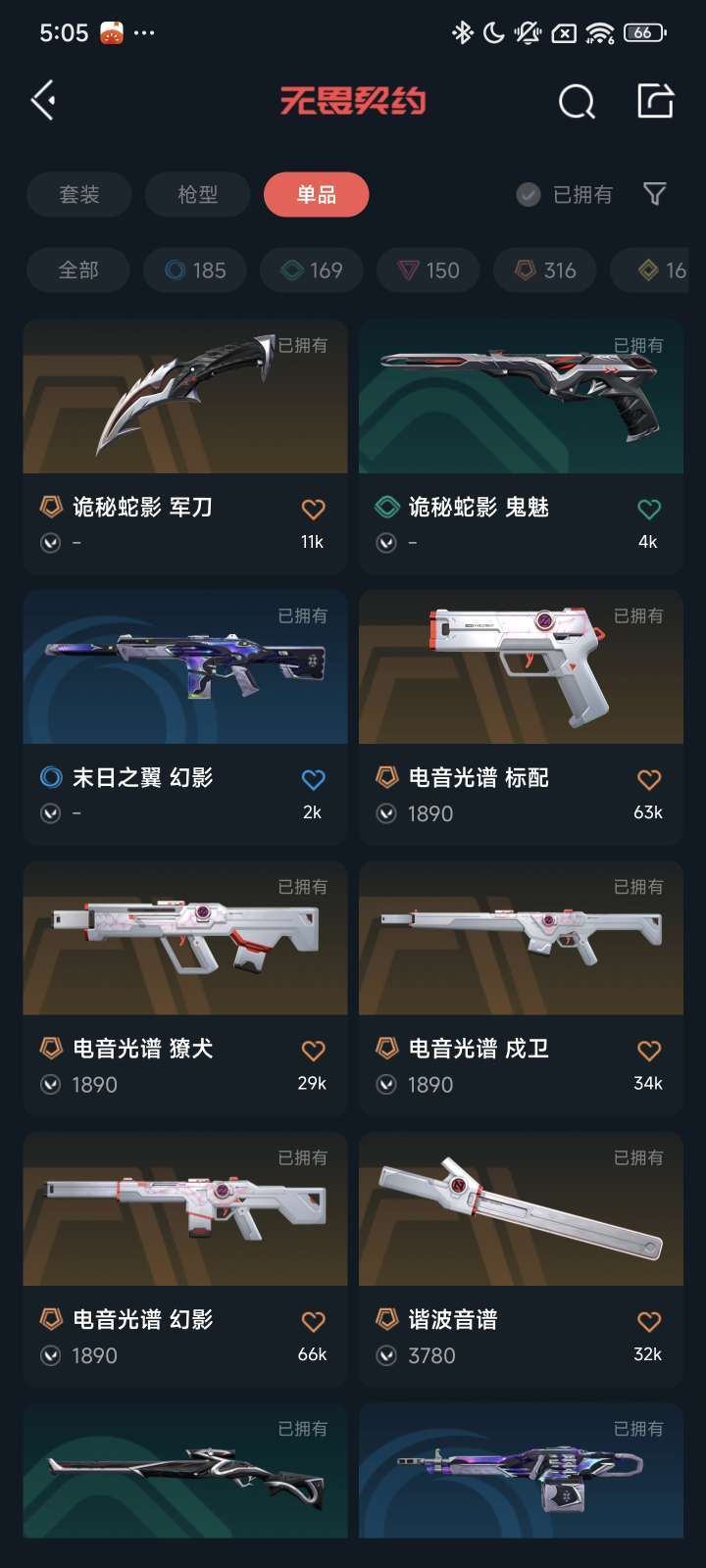Screen dimensions: 706x1568
Task: Go back using the top-left arrow
Action: (43, 100)
